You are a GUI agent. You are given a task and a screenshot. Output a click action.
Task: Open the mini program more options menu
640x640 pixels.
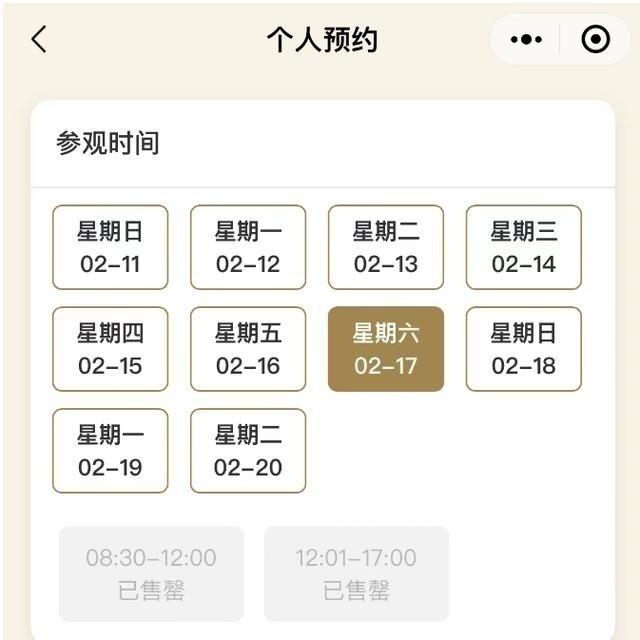[526, 40]
